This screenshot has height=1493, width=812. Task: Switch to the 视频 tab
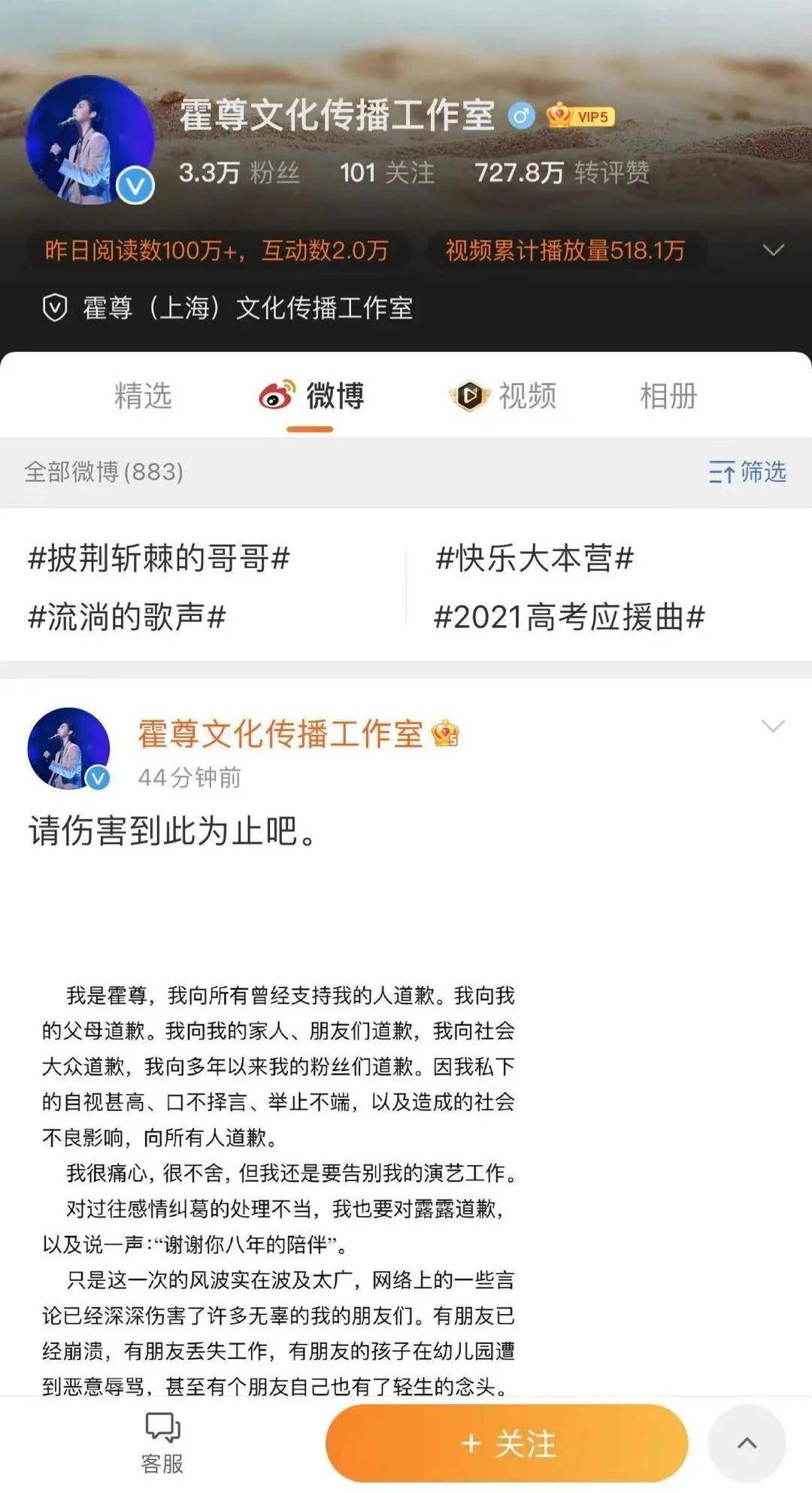point(504,396)
